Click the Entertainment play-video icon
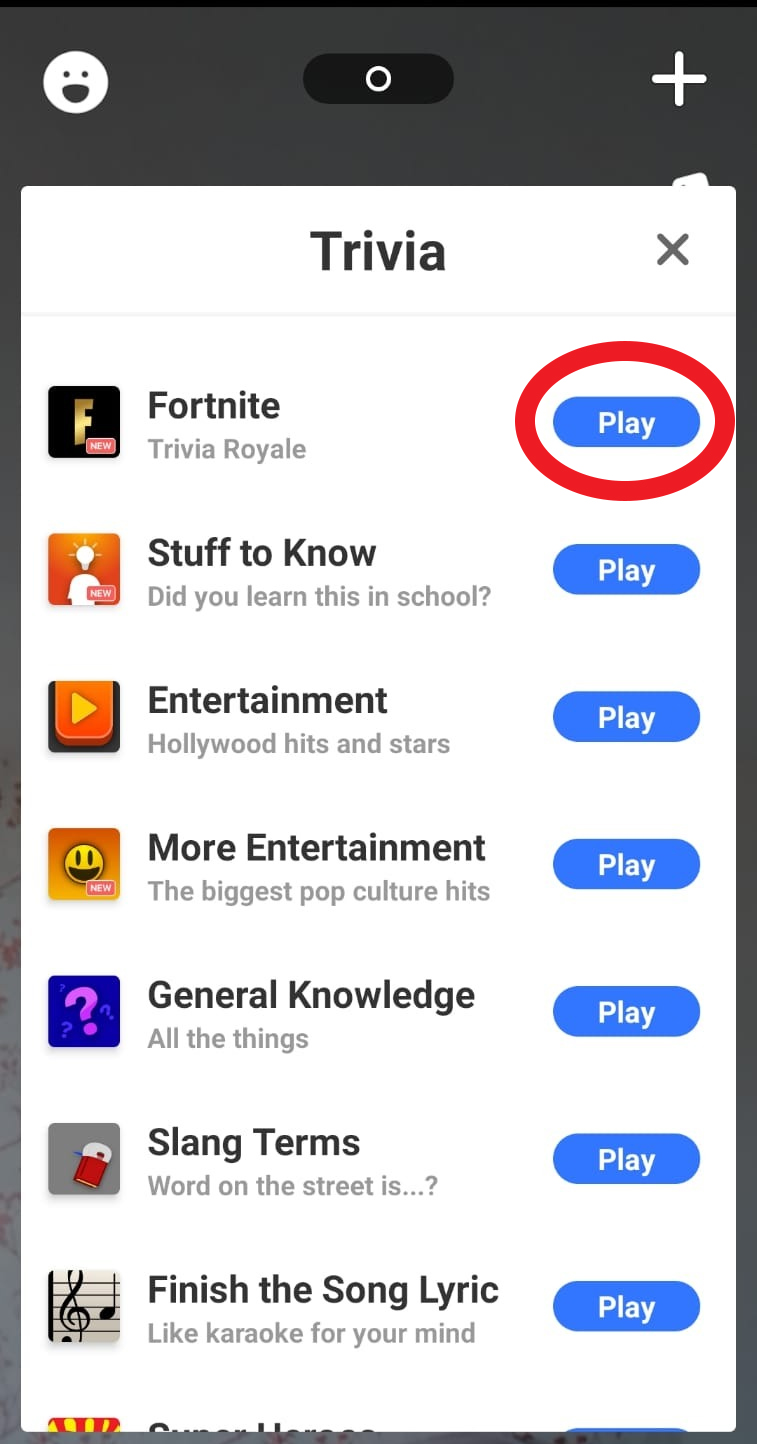Viewport: 757px width, 1444px height. point(84,716)
